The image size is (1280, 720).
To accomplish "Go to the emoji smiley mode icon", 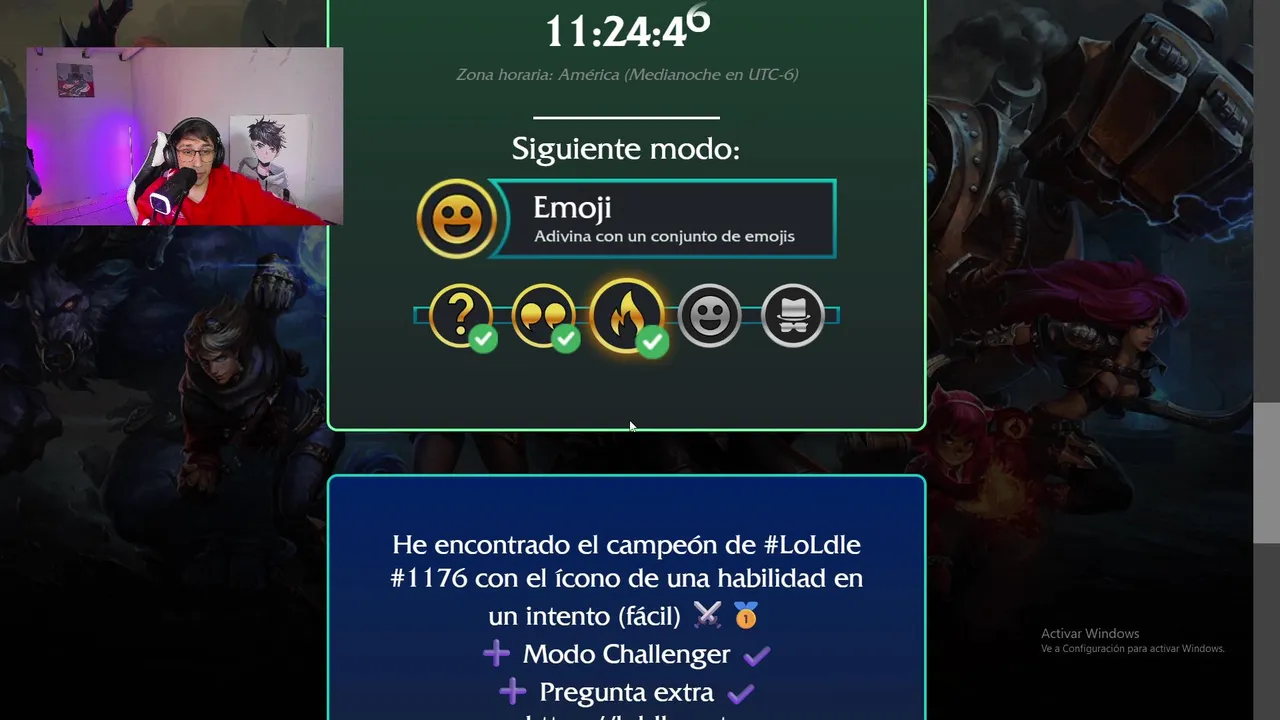I will 710,316.
